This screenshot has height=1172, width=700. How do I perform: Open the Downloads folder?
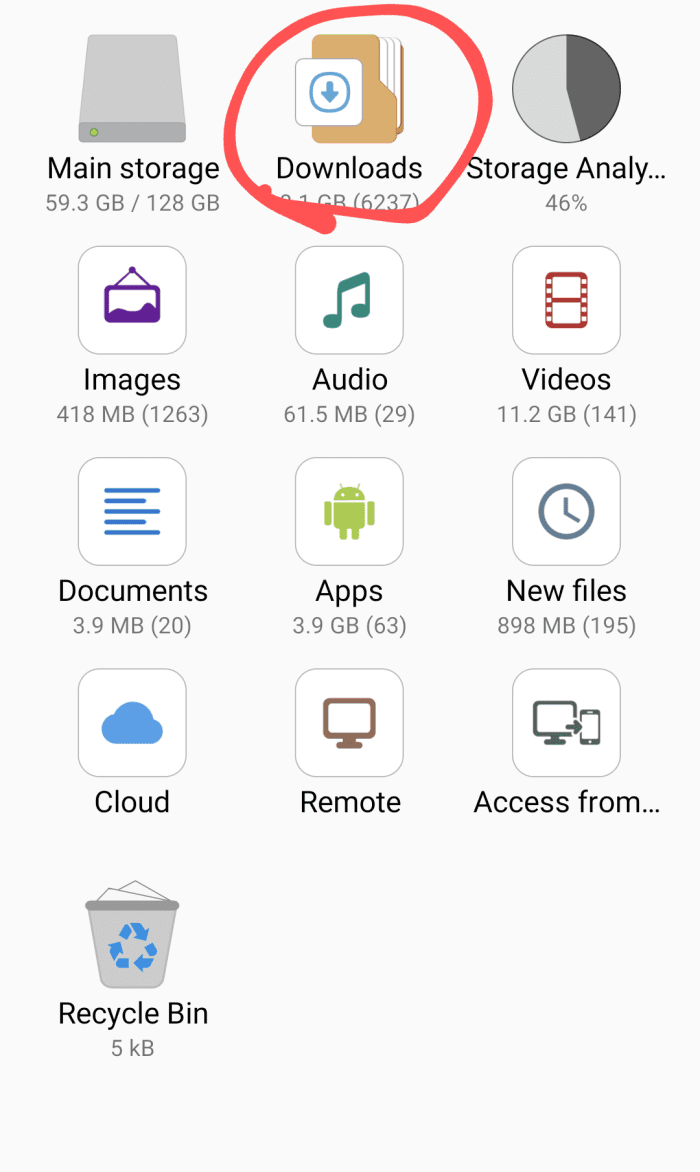[350, 88]
